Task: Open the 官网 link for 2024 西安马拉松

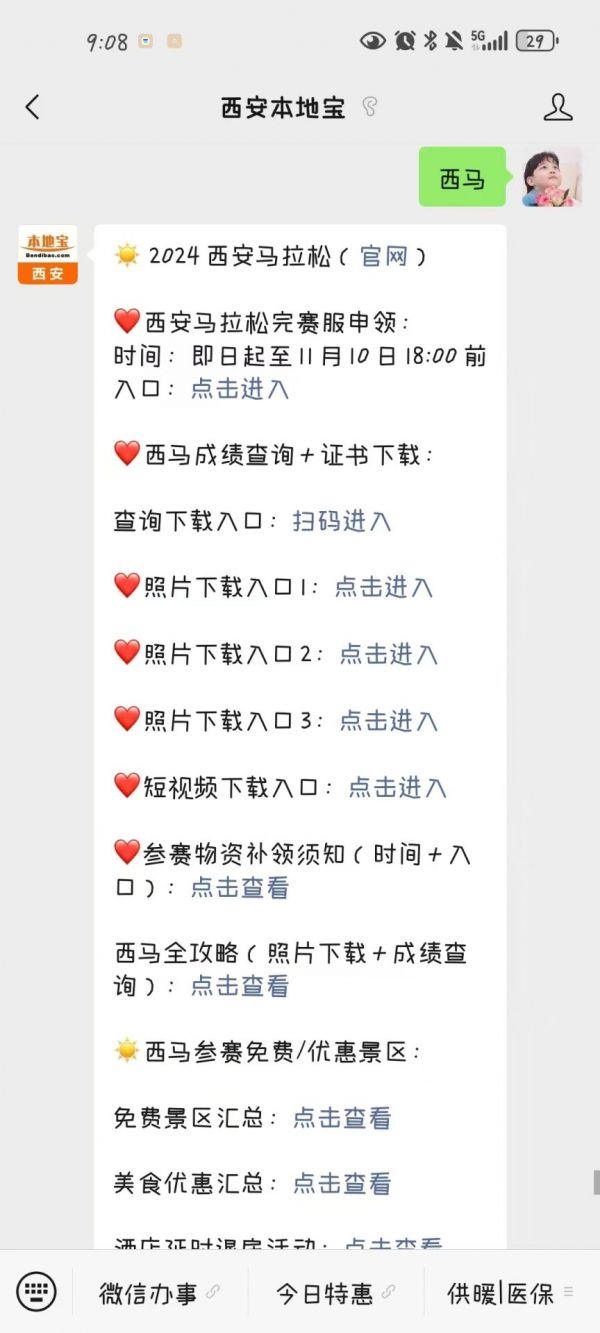Action: click(385, 256)
